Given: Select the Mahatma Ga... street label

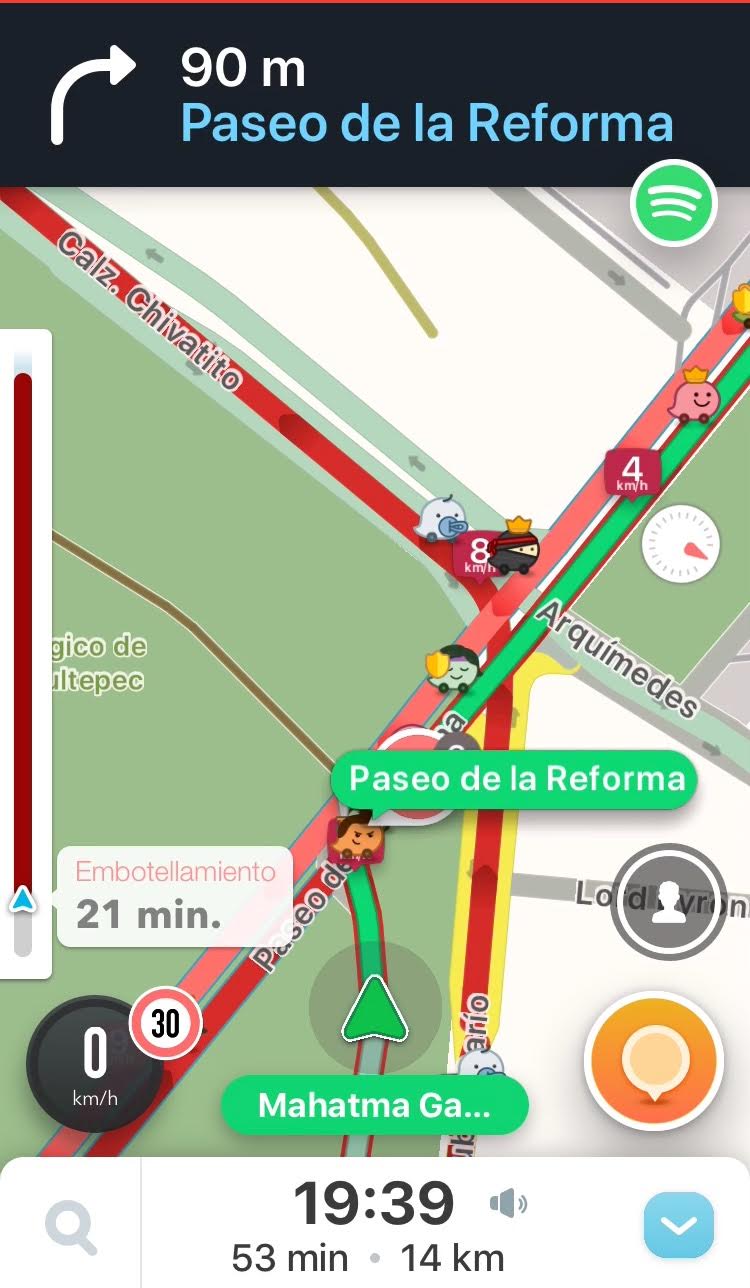Looking at the screenshot, I should pyautogui.click(x=373, y=1106).
